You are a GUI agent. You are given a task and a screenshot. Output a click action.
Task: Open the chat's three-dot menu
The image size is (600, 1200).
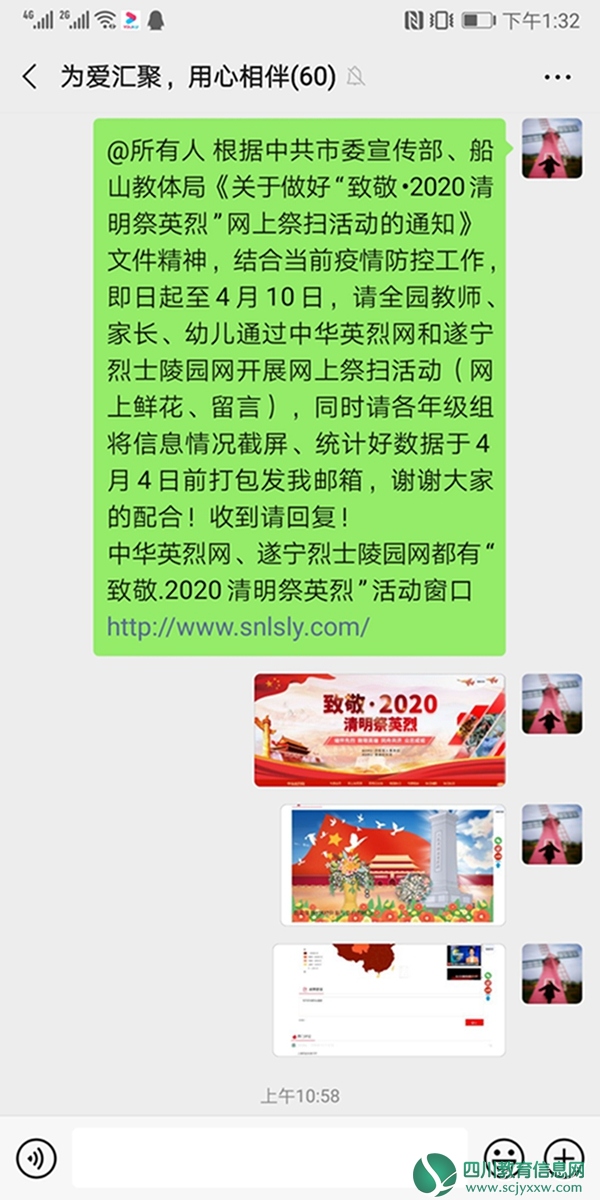[557, 77]
